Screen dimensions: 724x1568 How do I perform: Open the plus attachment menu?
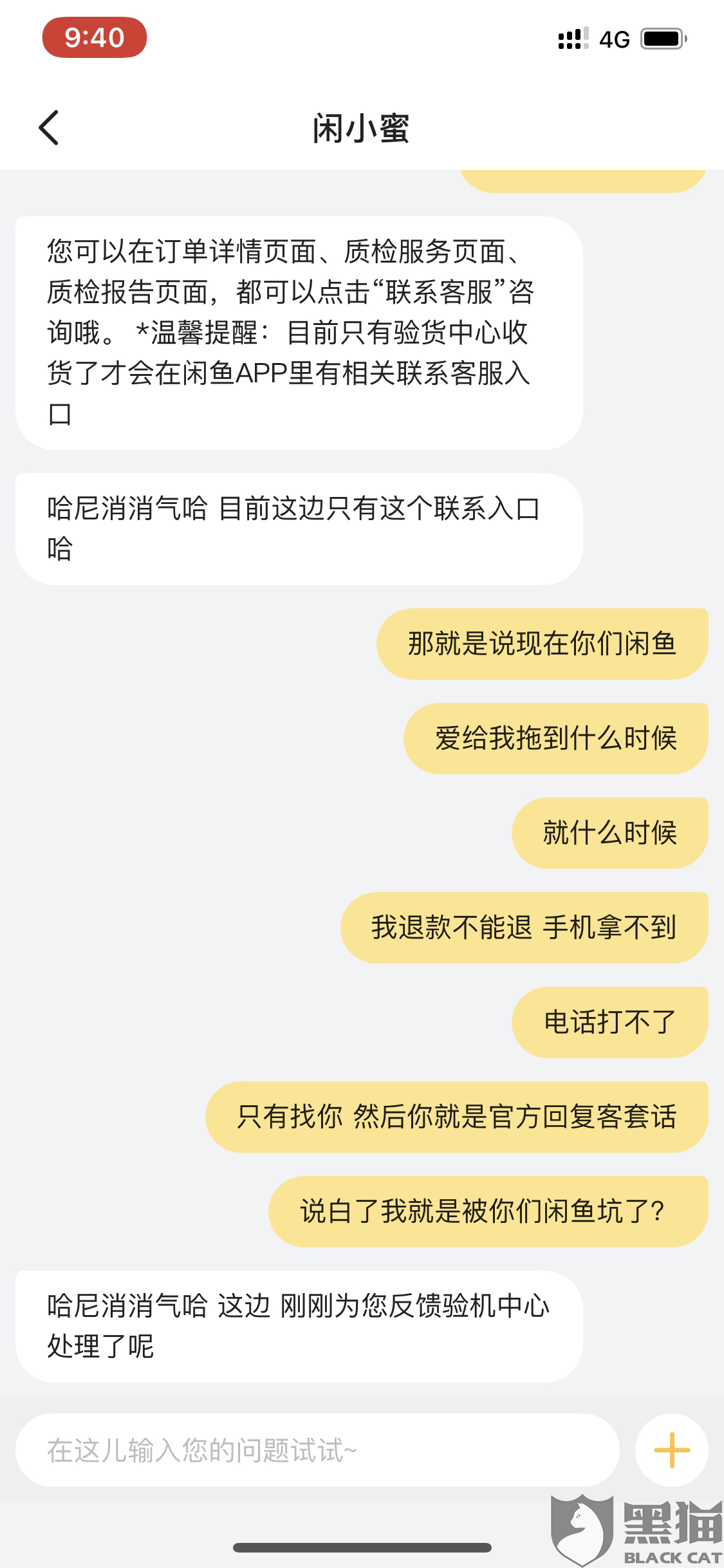671,1450
